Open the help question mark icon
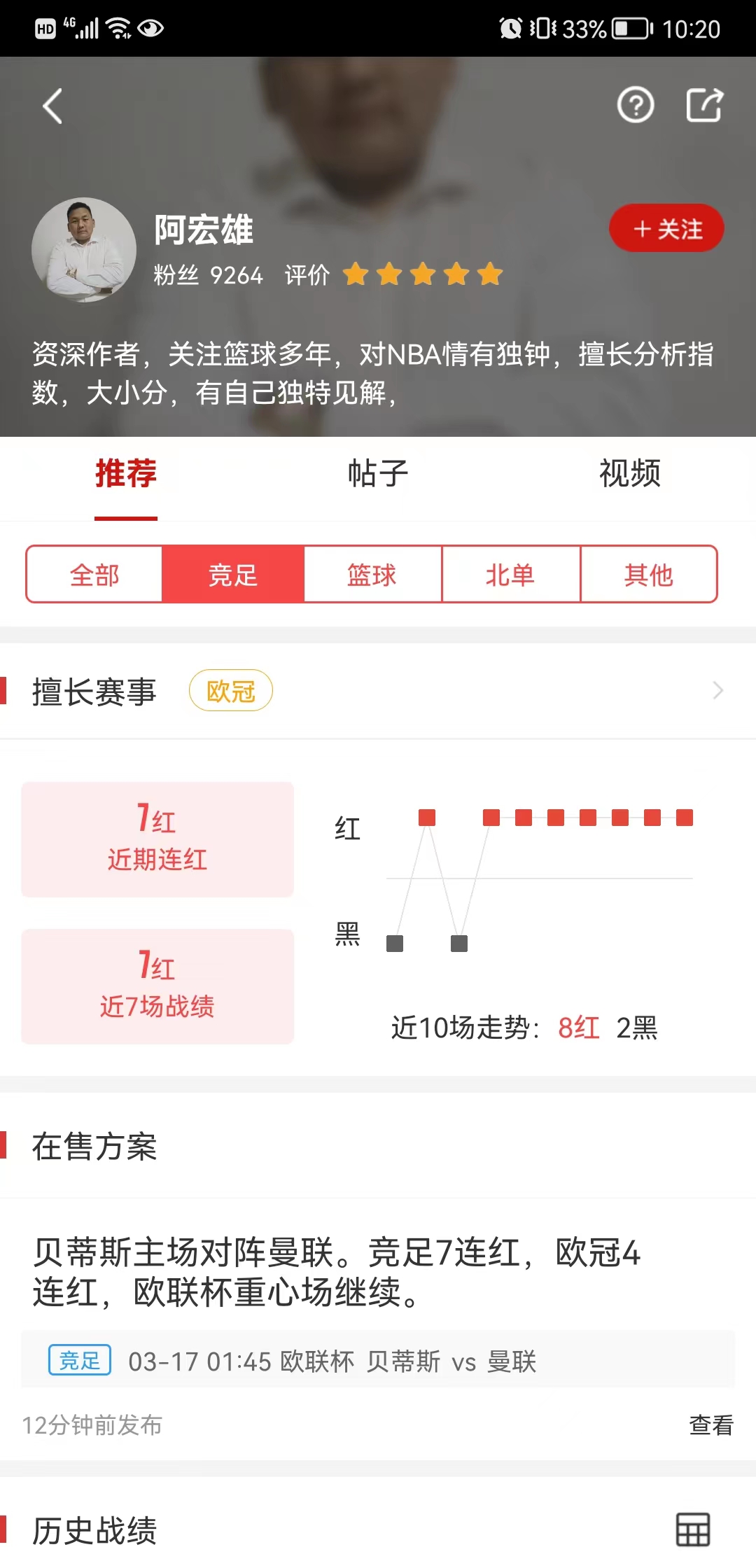 pyautogui.click(x=635, y=106)
